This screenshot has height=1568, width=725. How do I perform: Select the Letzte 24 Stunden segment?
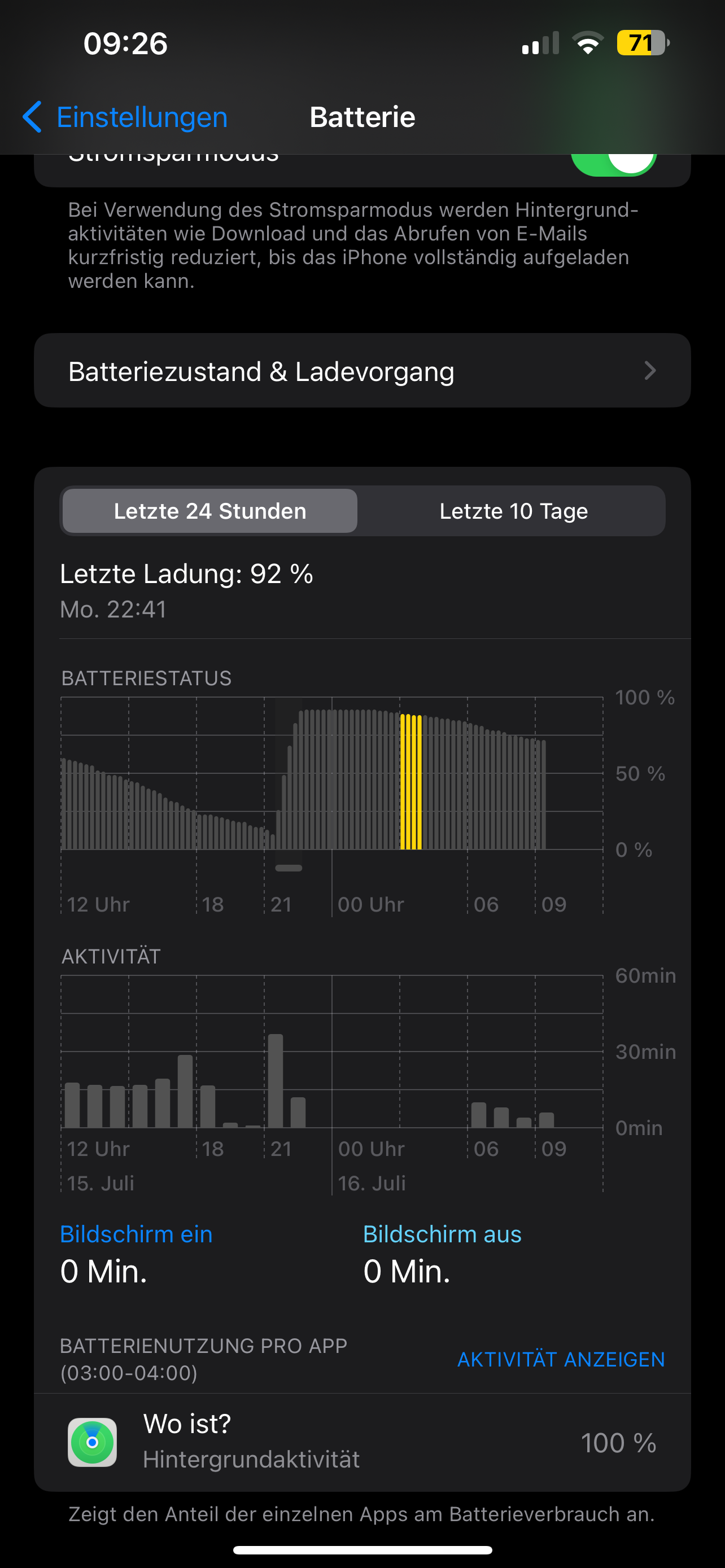[x=210, y=511]
